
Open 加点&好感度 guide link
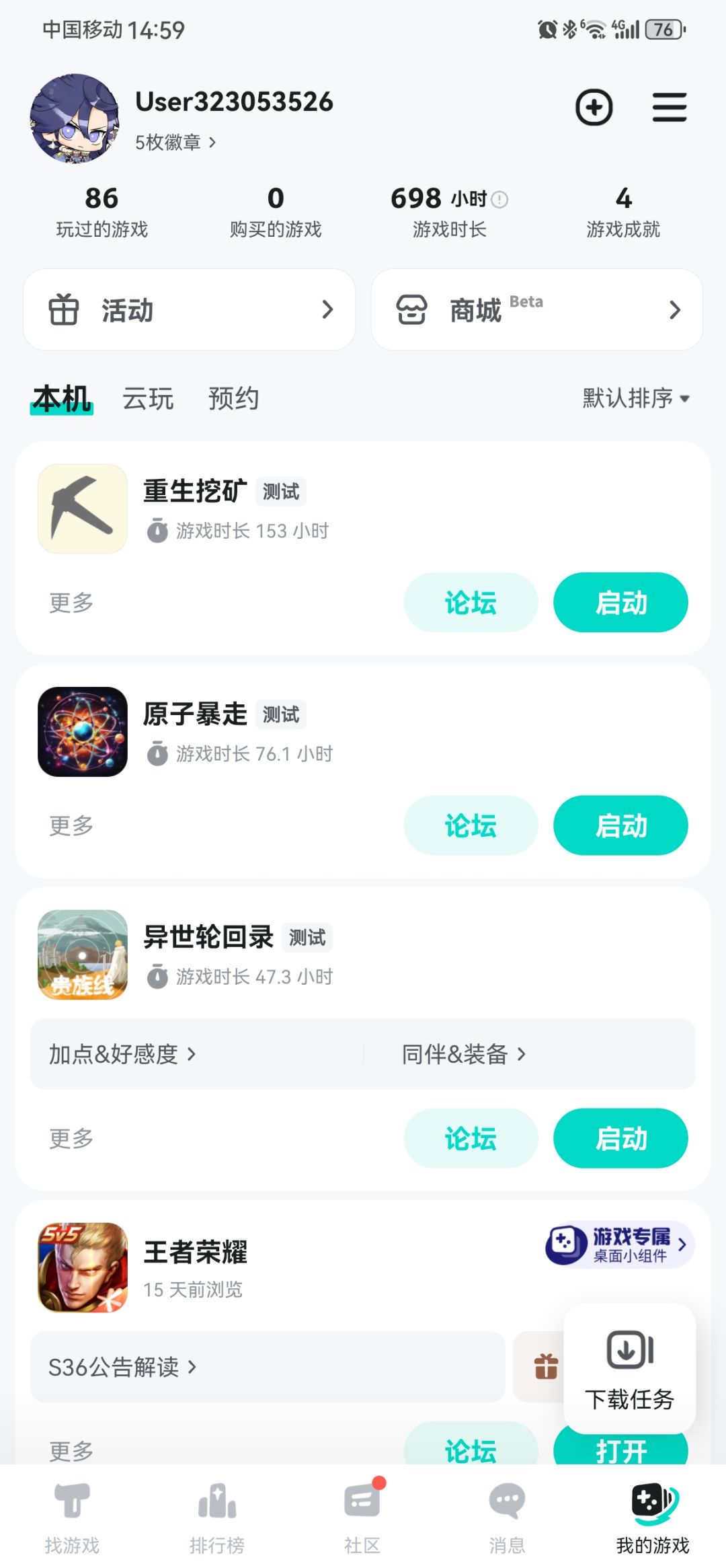(x=122, y=1054)
